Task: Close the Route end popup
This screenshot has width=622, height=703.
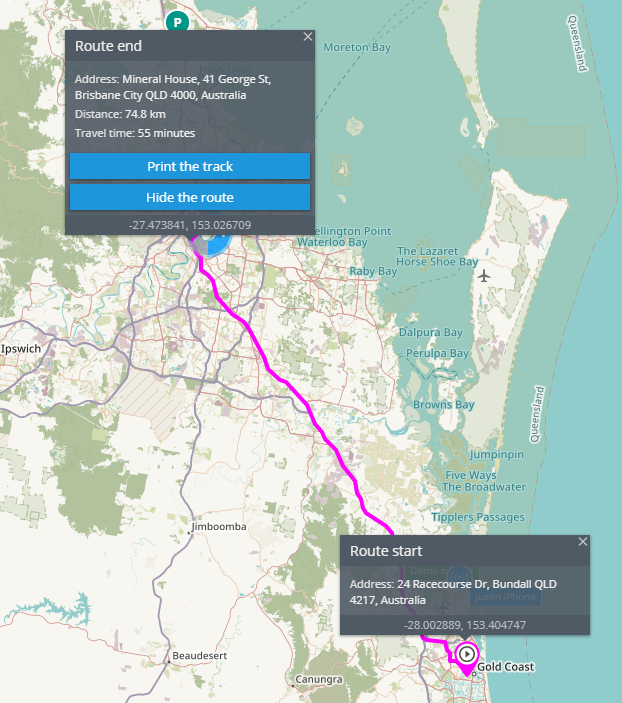Action: 307,37
